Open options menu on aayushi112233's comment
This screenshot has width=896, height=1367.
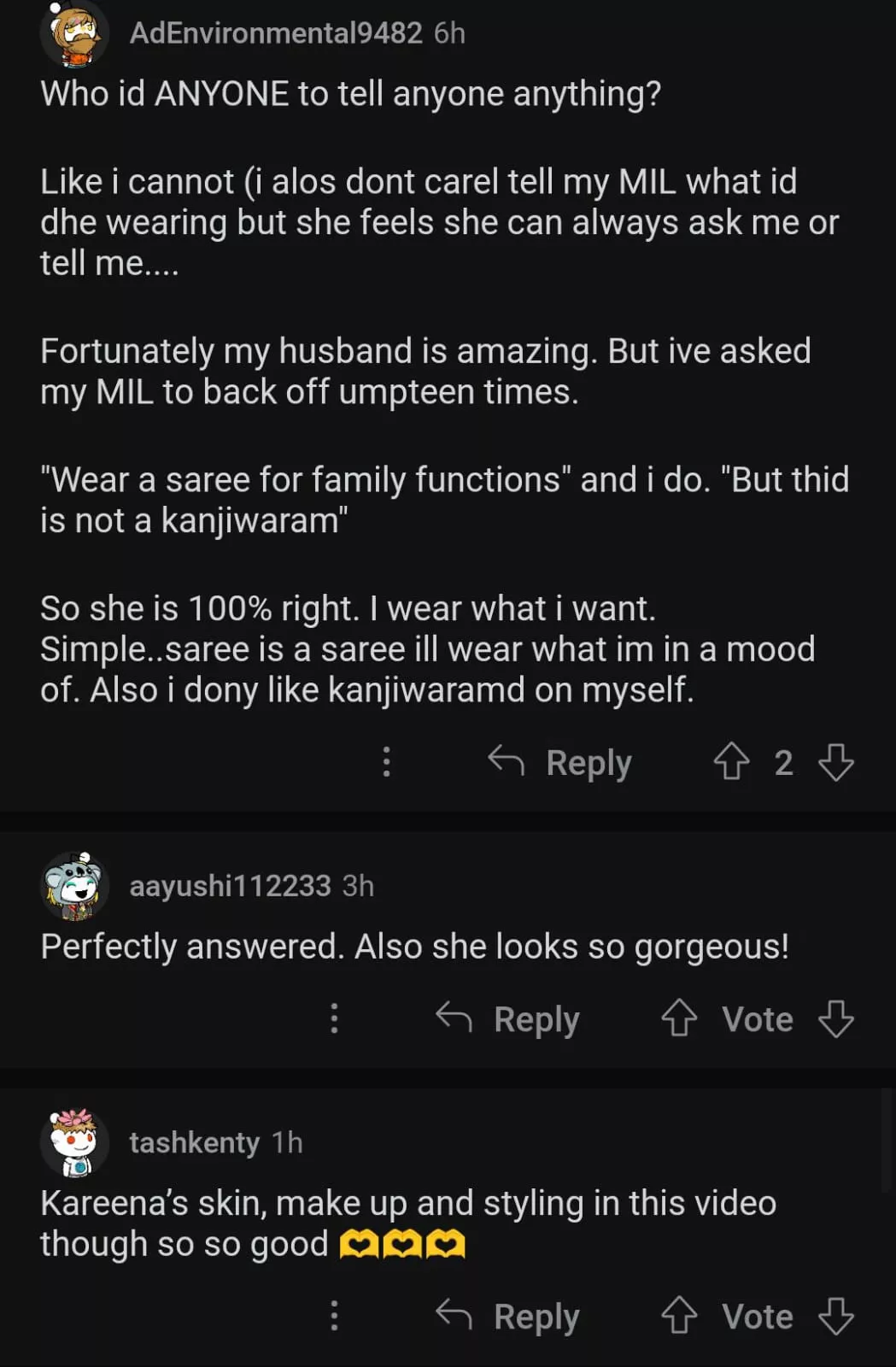(x=334, y=1018)
